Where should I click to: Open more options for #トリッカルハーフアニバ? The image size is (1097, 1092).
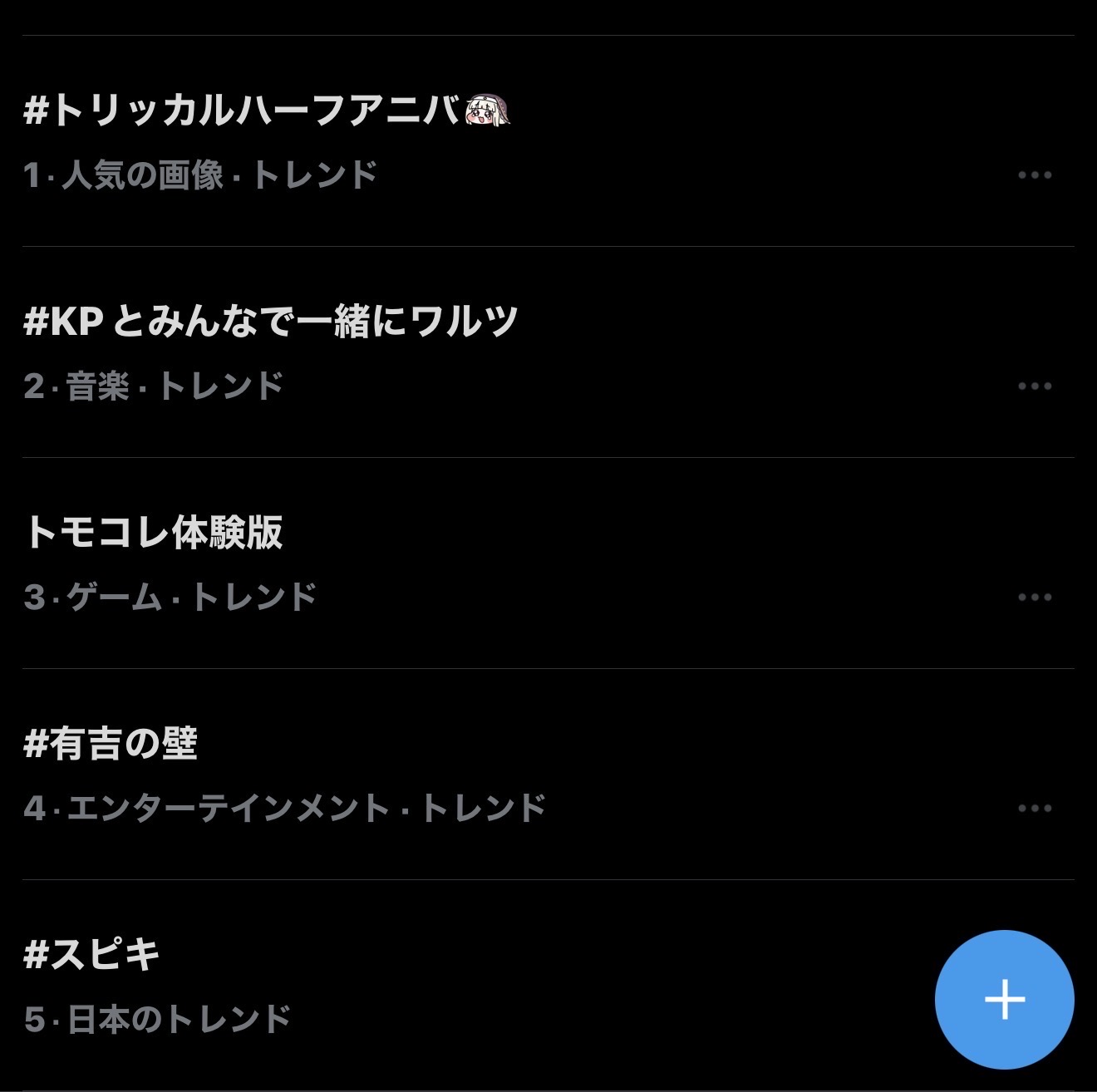click(x=1035, y=175)
